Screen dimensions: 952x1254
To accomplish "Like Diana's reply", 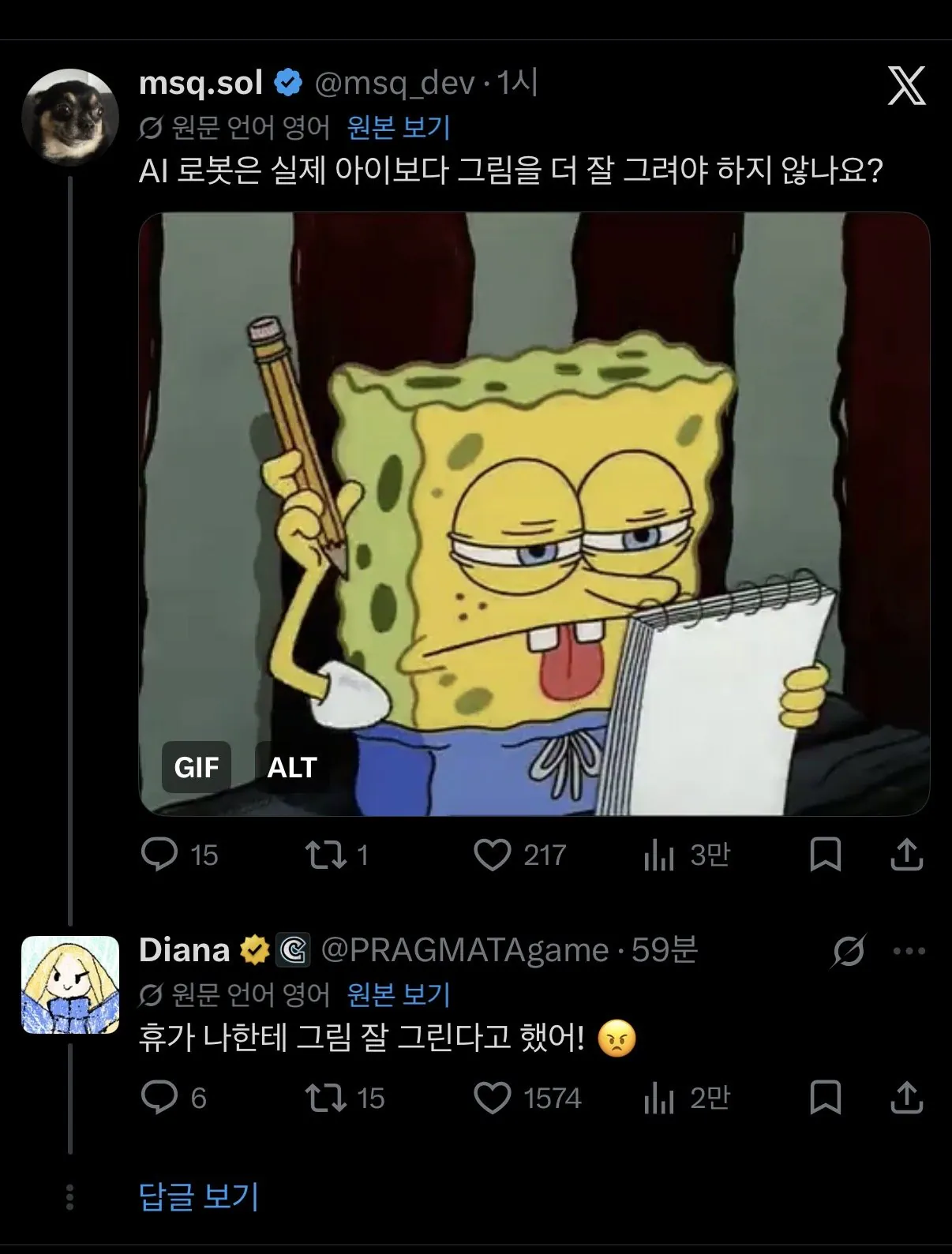I will click(x=493, y=1098).
